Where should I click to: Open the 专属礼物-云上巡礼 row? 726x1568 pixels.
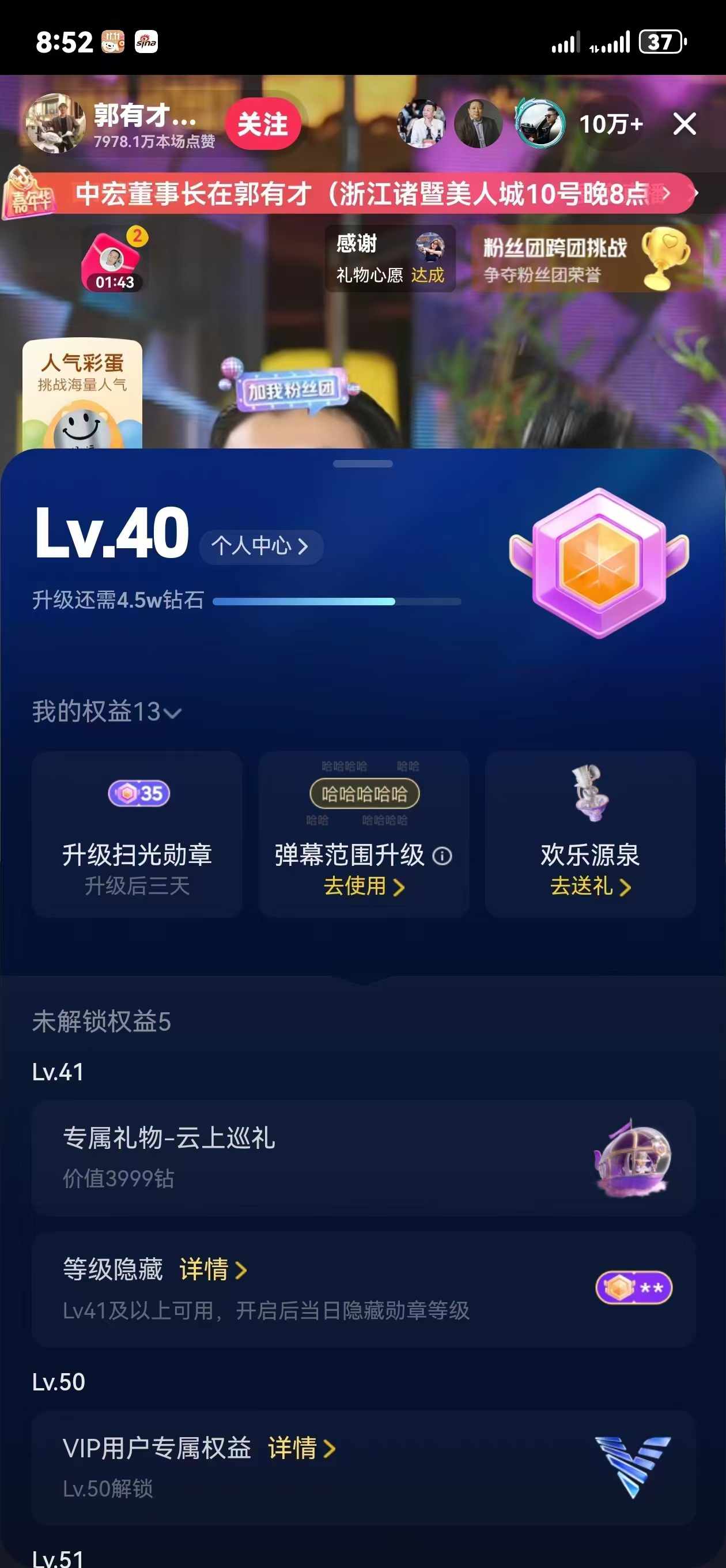tap(364, 1158)
